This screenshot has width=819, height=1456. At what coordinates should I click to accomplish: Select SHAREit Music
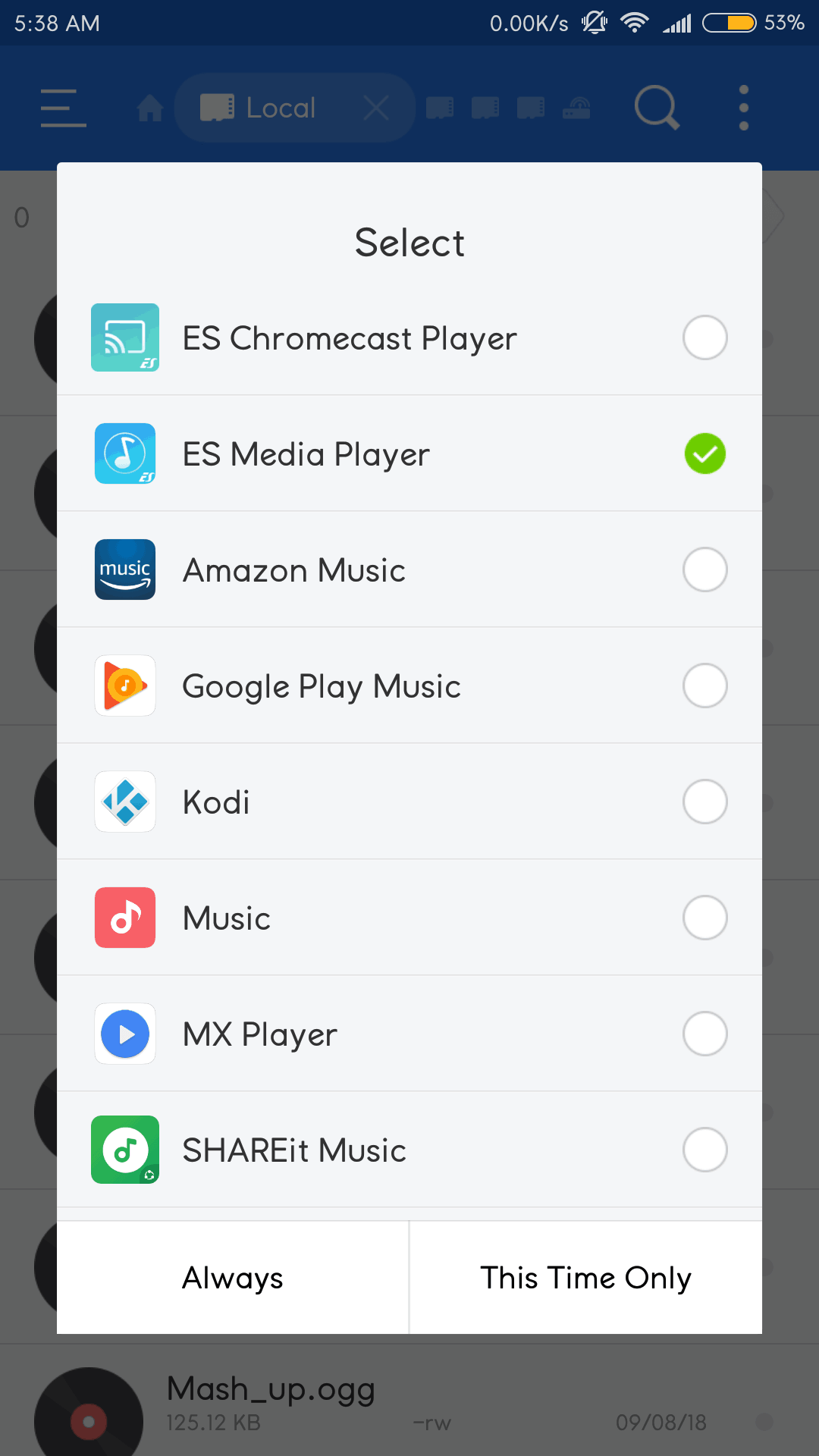(409, 1150)
